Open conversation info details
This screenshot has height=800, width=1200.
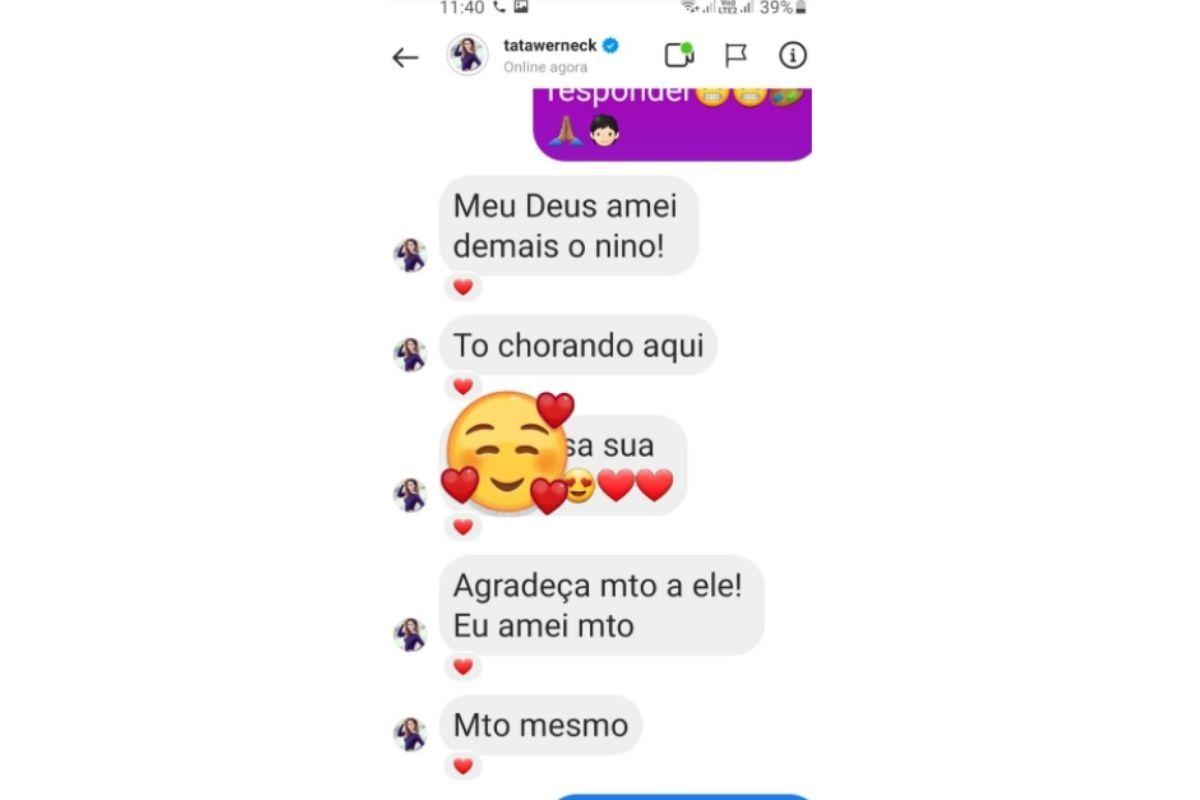point(792,55)
